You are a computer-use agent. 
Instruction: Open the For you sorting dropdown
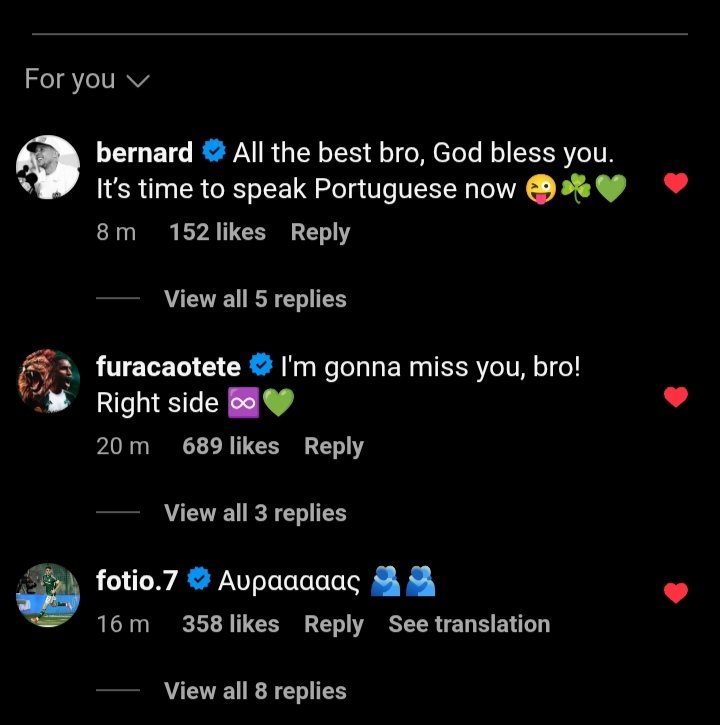click(86, 80)
